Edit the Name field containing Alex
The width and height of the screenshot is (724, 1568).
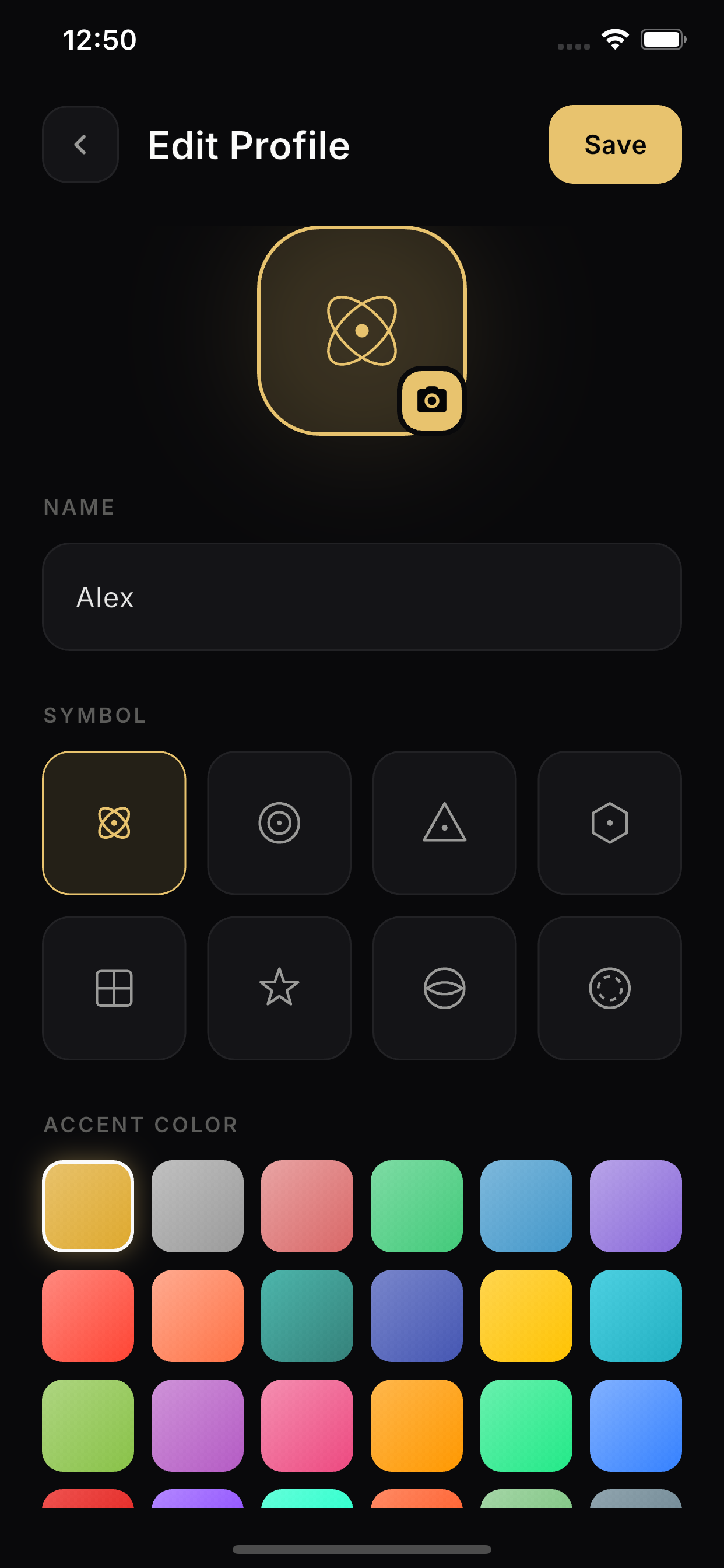coord(361,597)
